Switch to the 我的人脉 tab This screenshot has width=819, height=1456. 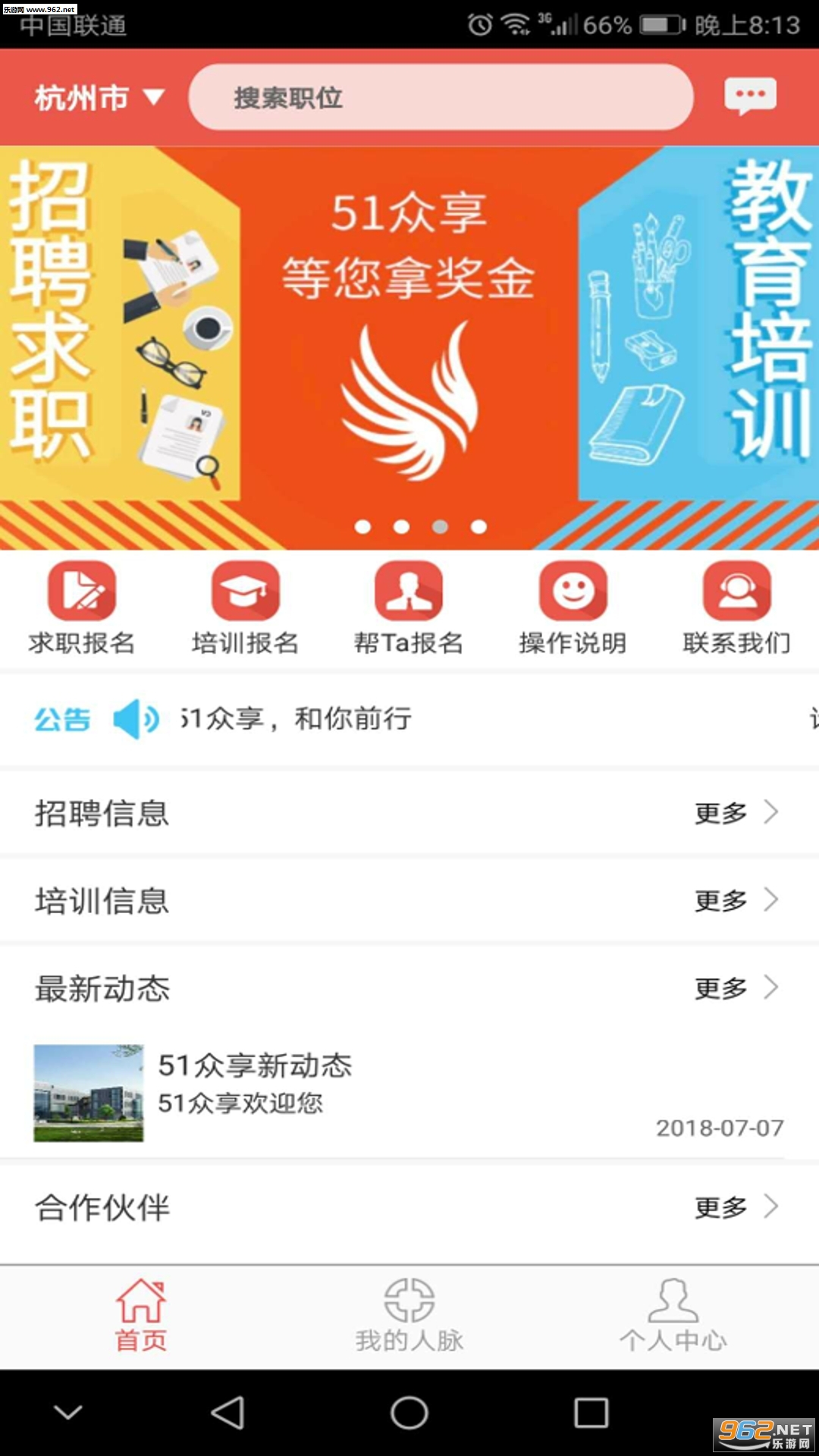click(409, 1316)
